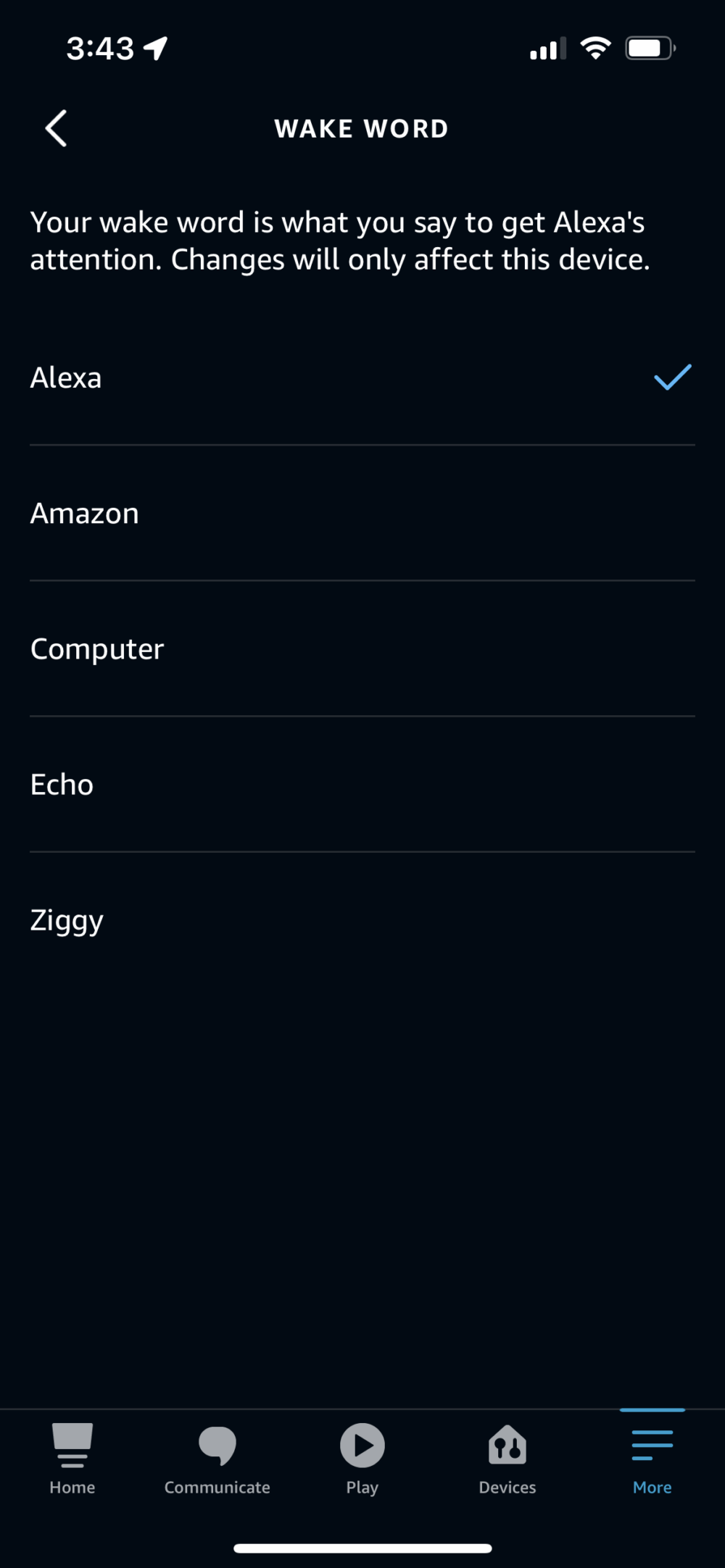
Task: Select Amazon as the wake word
Action: [x=84, y=513]
